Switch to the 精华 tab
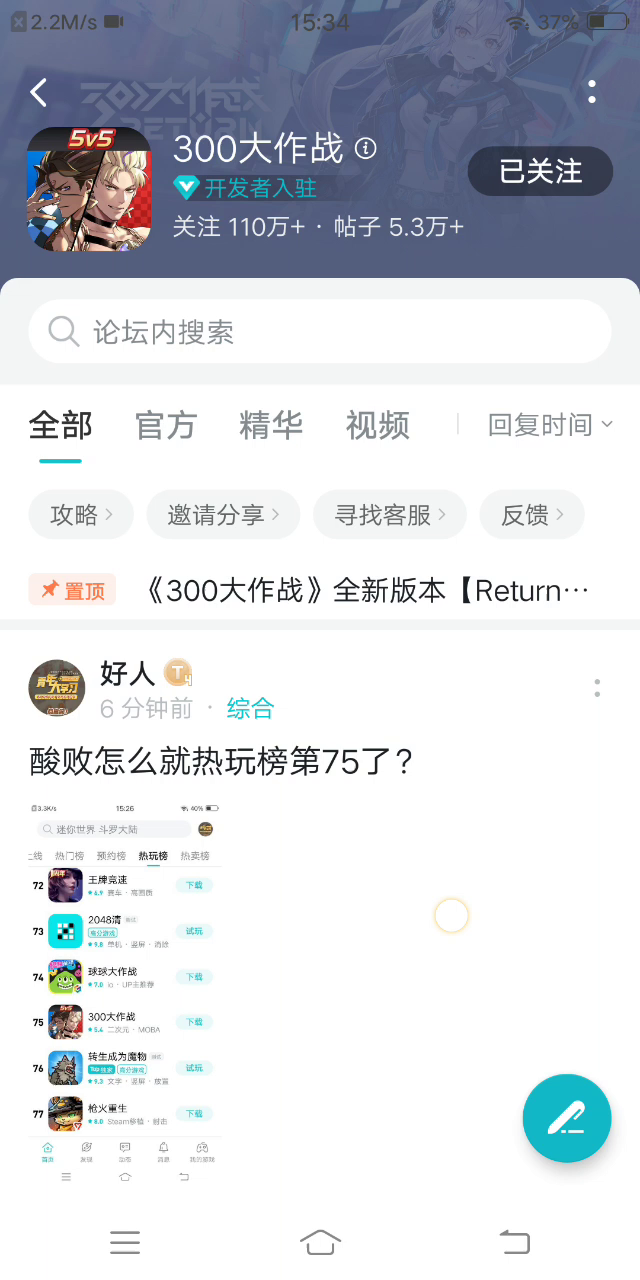Image resolution: width=640 pixels, height=1280 pixels. [271, 426]
